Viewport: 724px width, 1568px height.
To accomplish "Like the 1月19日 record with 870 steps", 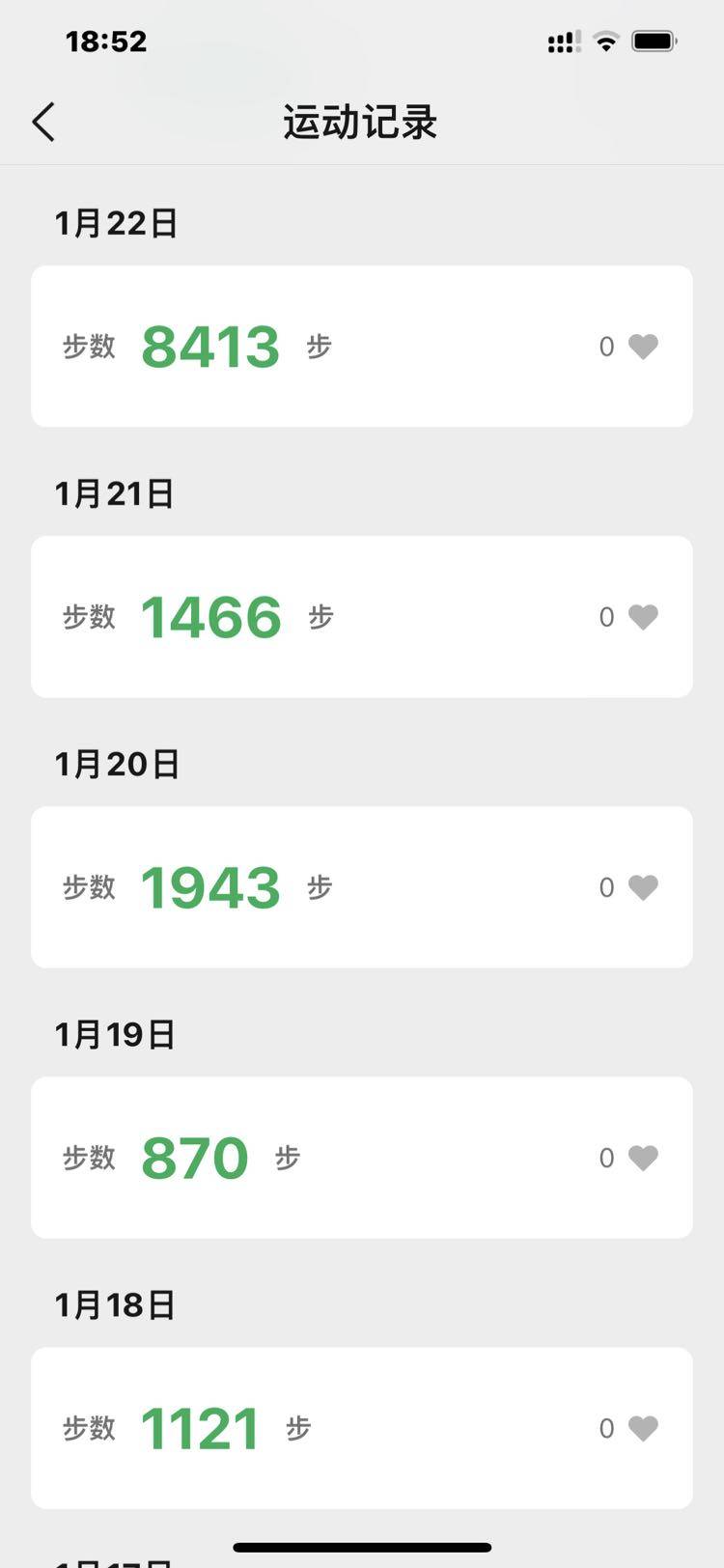I will 643,1158.
